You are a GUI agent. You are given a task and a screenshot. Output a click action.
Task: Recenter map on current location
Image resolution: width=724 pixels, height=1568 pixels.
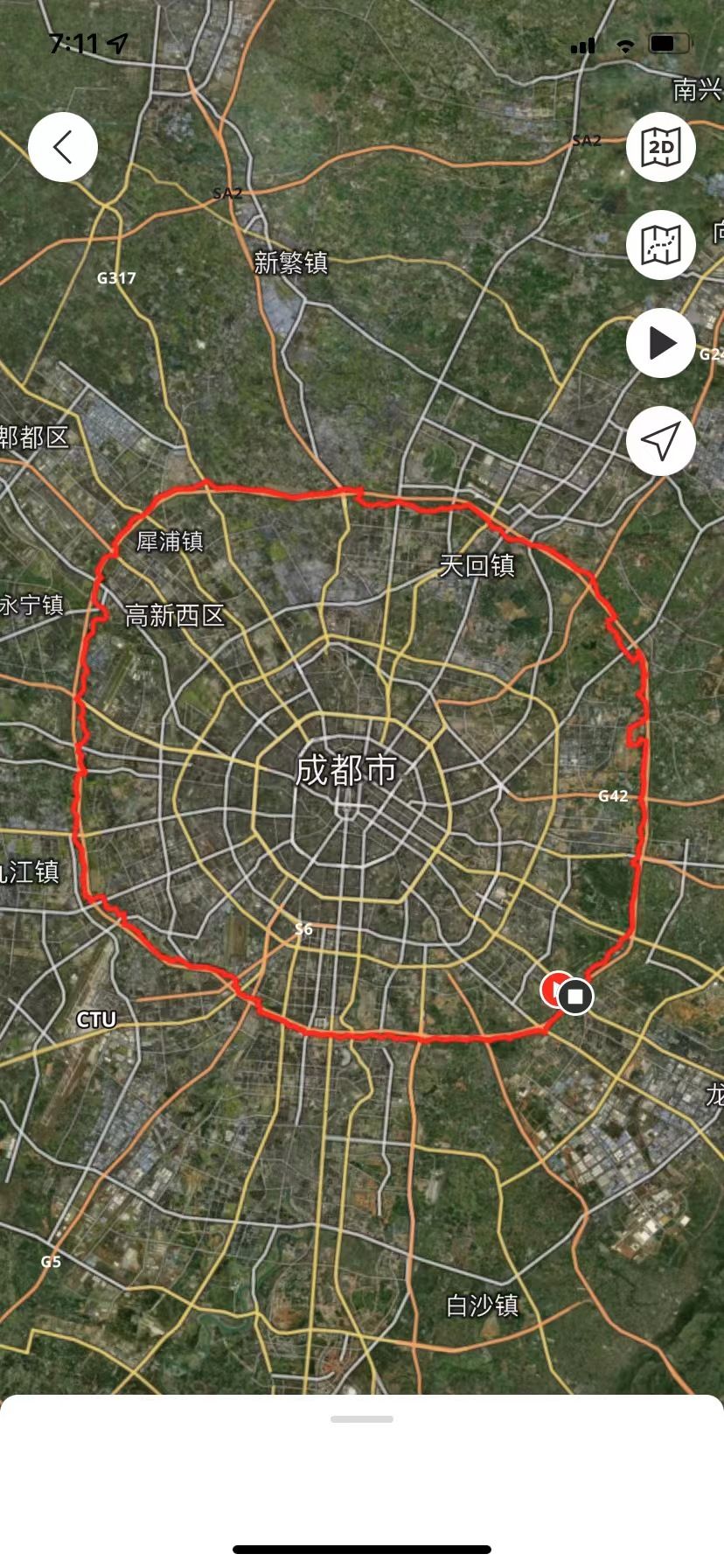[661, 441]
